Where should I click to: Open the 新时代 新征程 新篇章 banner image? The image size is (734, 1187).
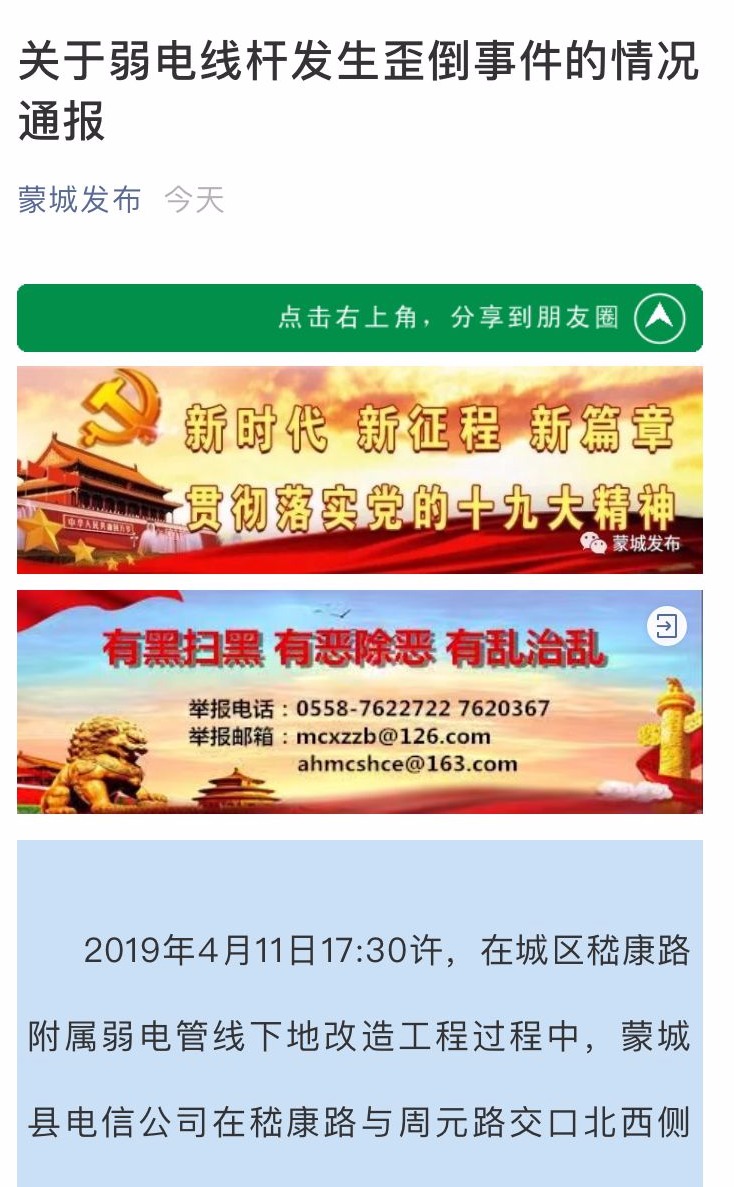tap(360, 470)
